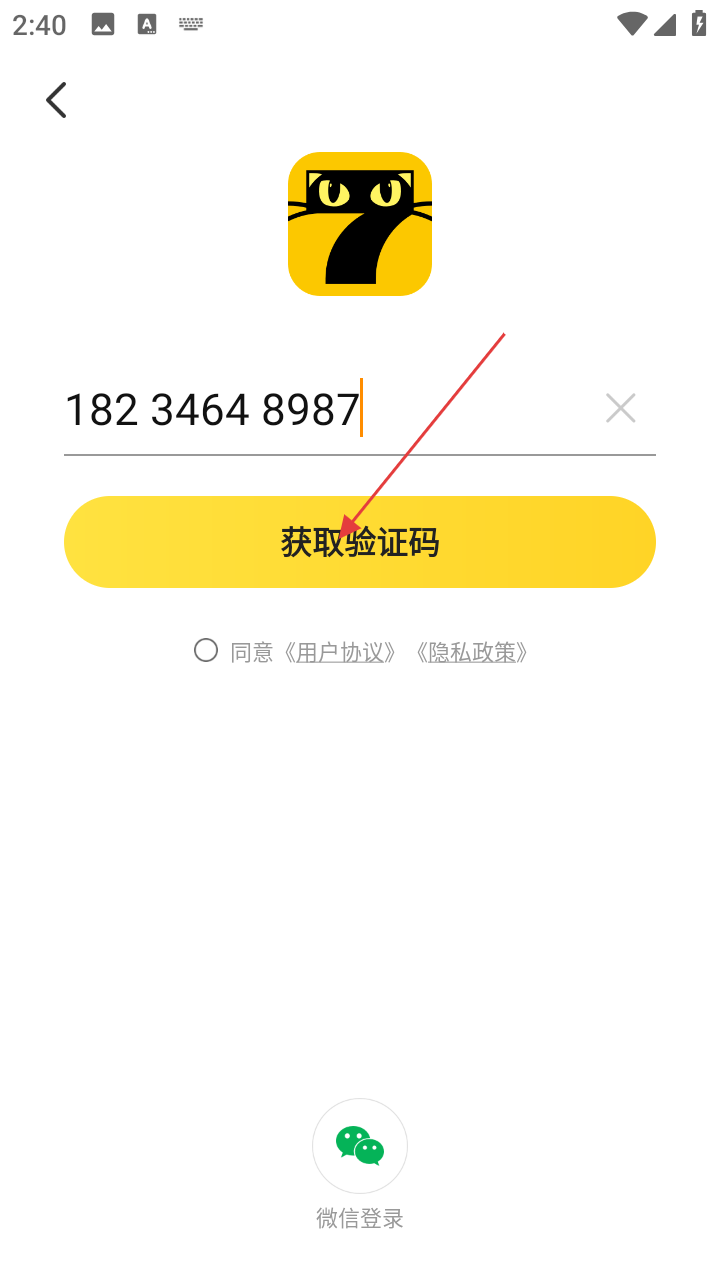Open the 用户协议 link
The image size is (720, 1280).
(x=341, y=653)
